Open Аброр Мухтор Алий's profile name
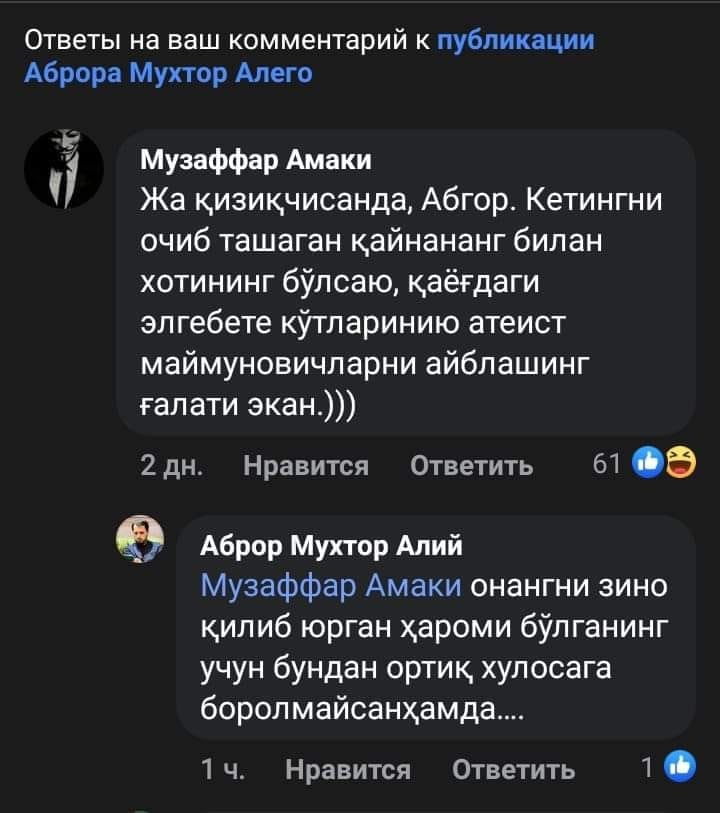The width and height of the screenshot is (720, 813). 331,545
